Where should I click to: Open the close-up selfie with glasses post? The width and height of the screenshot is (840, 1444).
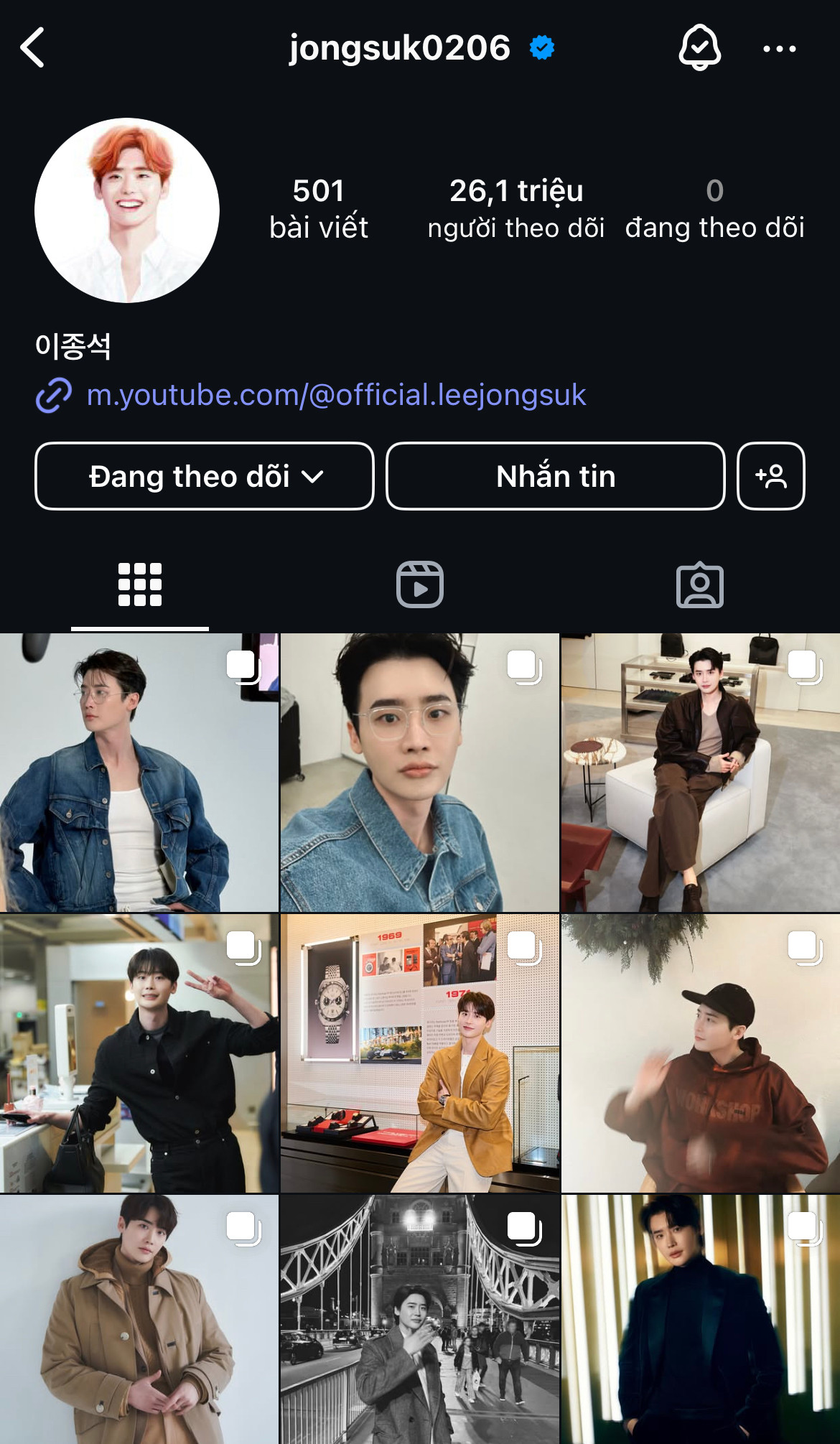tap(419, 773)
